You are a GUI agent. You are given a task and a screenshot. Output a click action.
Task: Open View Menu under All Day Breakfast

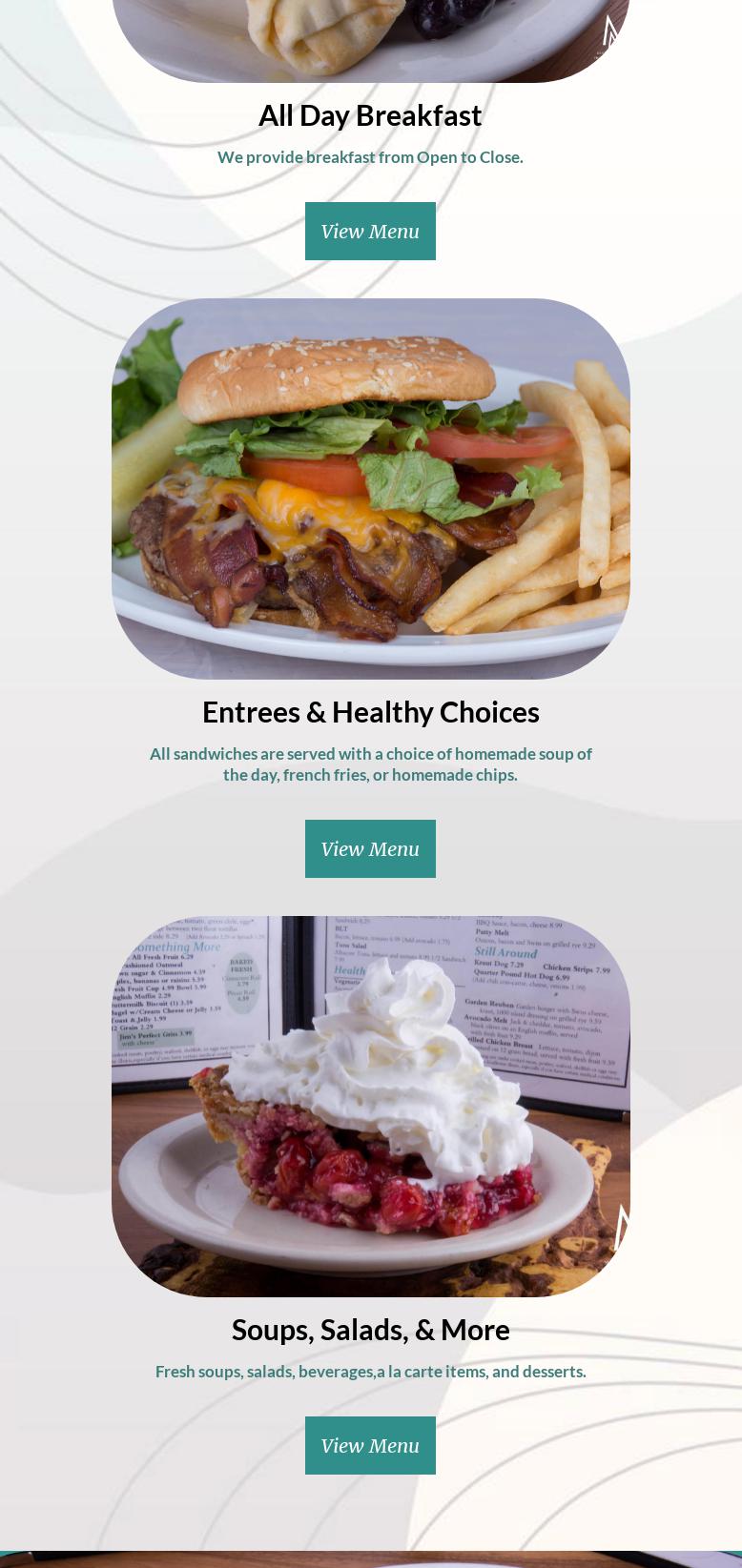[x=370, y=232]
